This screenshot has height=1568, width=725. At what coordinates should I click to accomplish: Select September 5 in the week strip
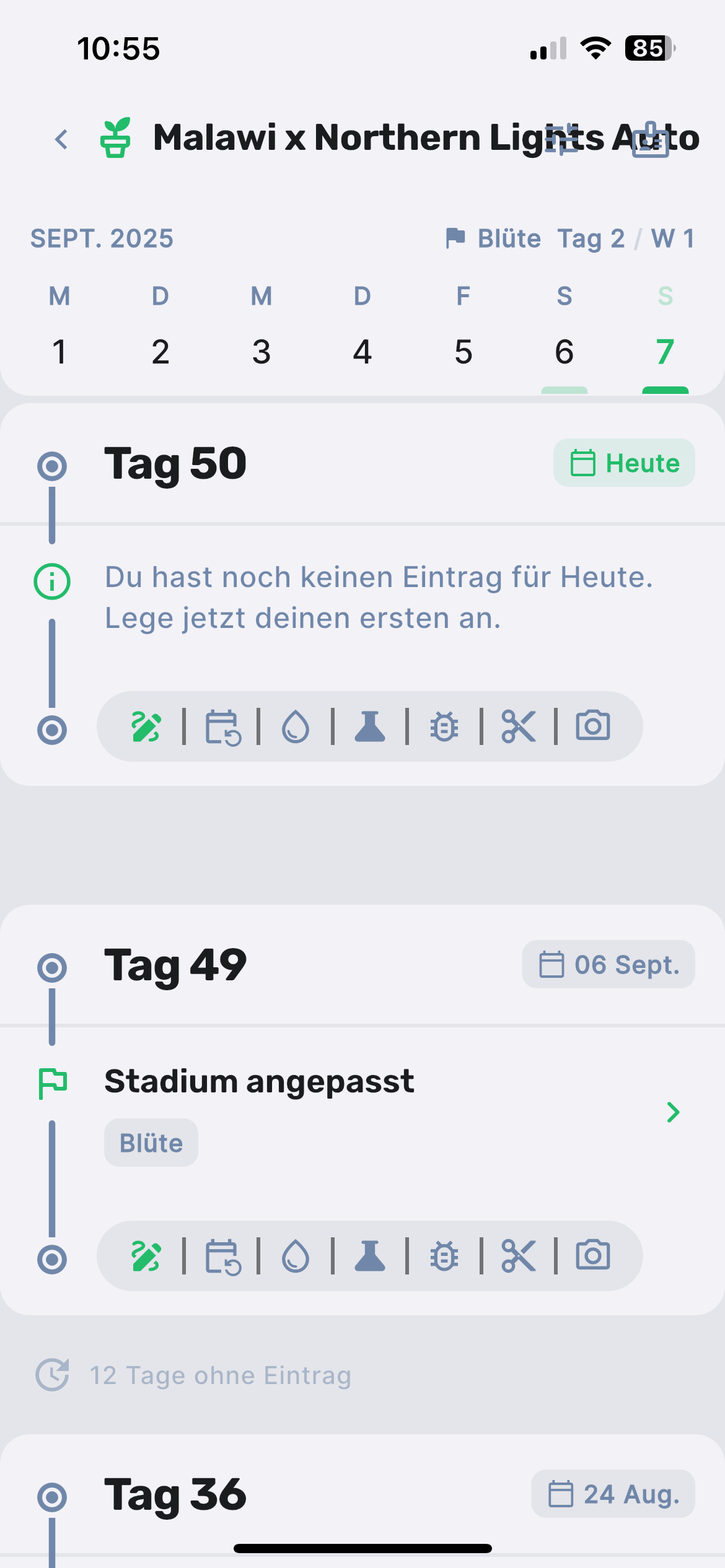[x=463, y=352]
